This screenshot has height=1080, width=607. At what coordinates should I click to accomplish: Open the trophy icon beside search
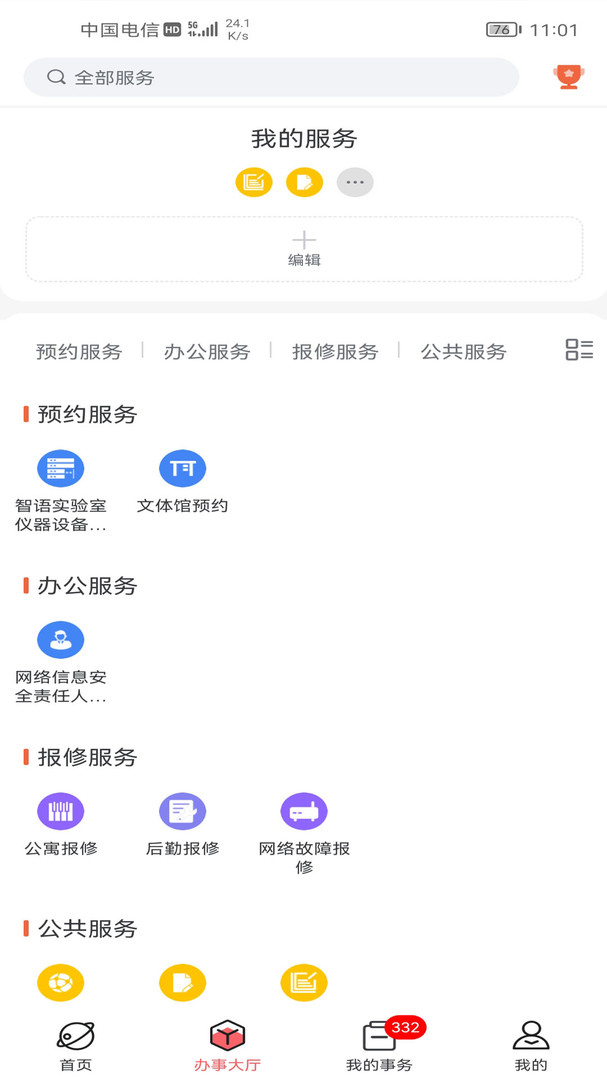tap(569, 77)
